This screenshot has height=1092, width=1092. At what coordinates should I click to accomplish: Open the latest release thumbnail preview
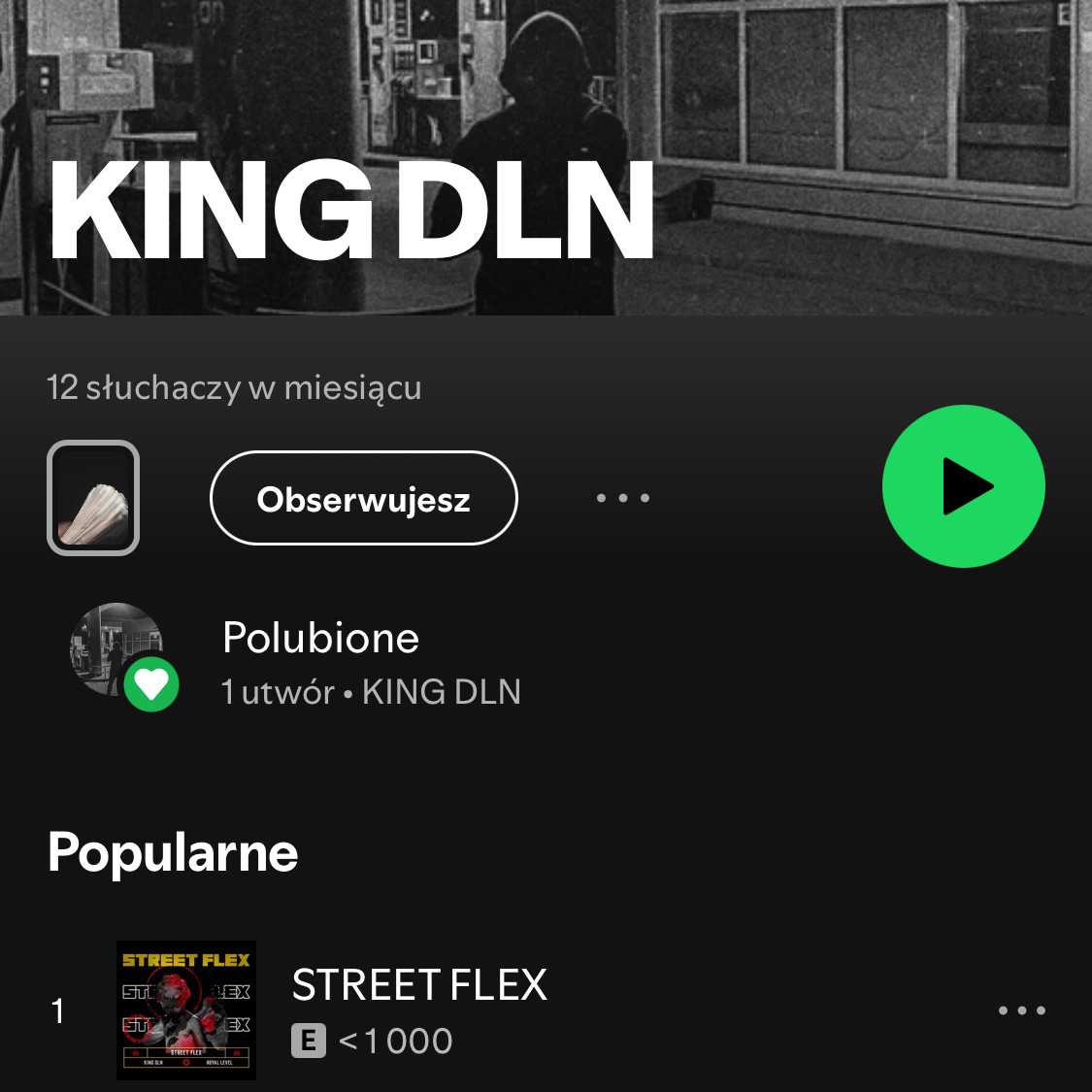93,498
